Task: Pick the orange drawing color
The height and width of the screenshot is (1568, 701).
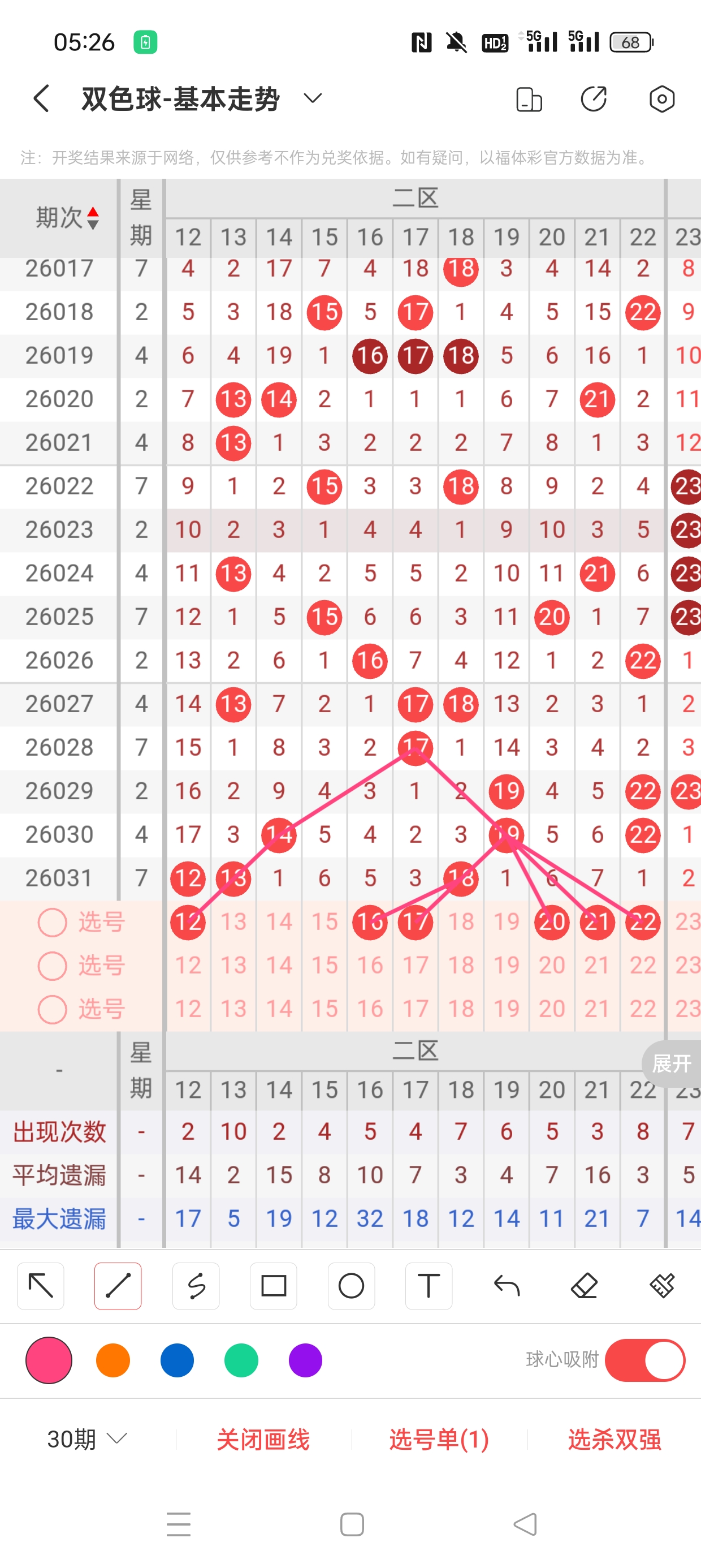Action: coord(113,1360)
